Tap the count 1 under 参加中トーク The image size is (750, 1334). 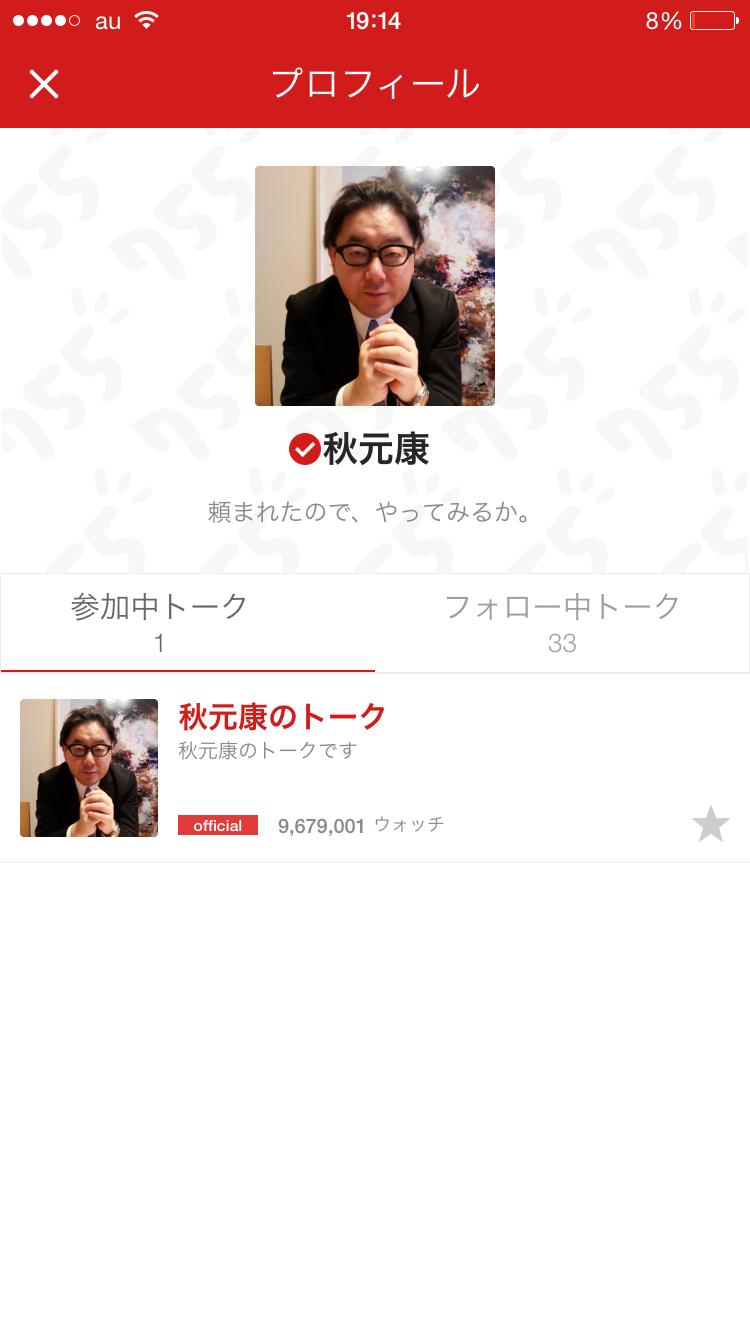158,643
